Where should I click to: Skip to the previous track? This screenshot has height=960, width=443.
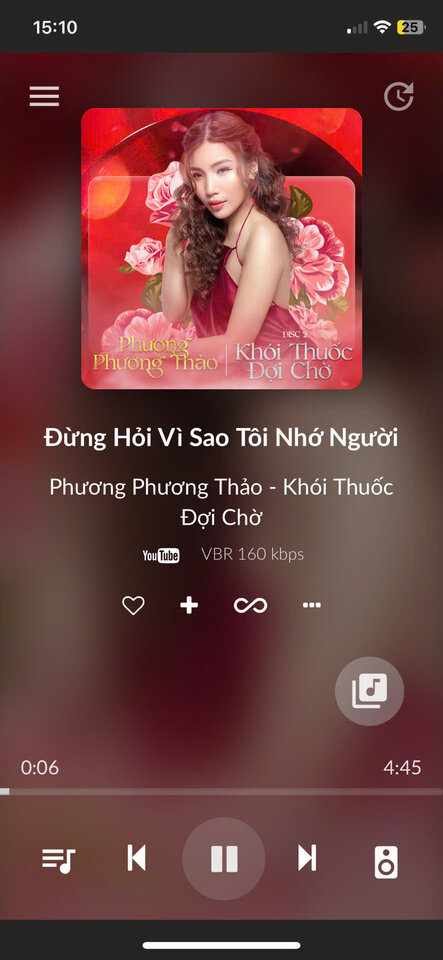coord(136,858)
